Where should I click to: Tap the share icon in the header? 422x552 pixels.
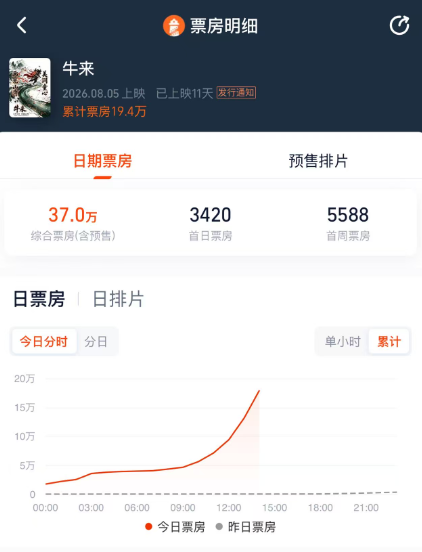399,25
